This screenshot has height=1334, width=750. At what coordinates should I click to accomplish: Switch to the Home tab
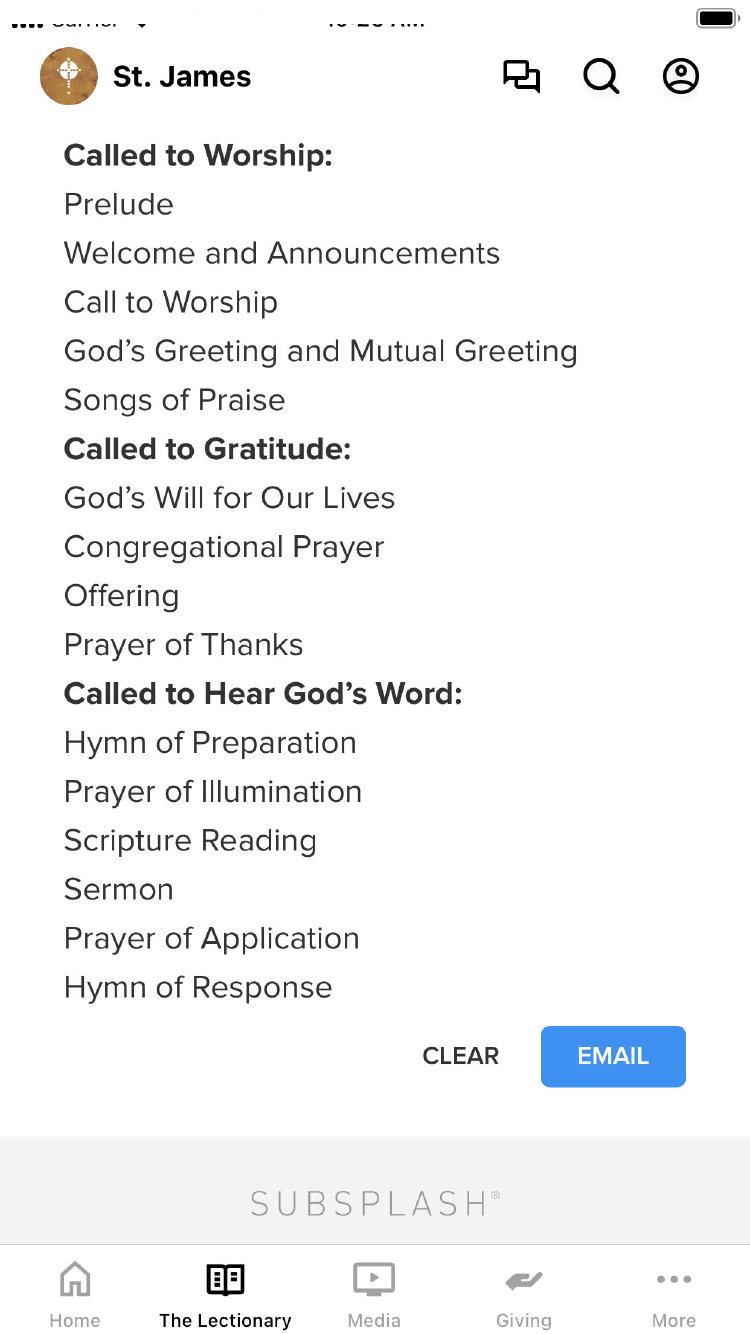tap(75, 1294)
